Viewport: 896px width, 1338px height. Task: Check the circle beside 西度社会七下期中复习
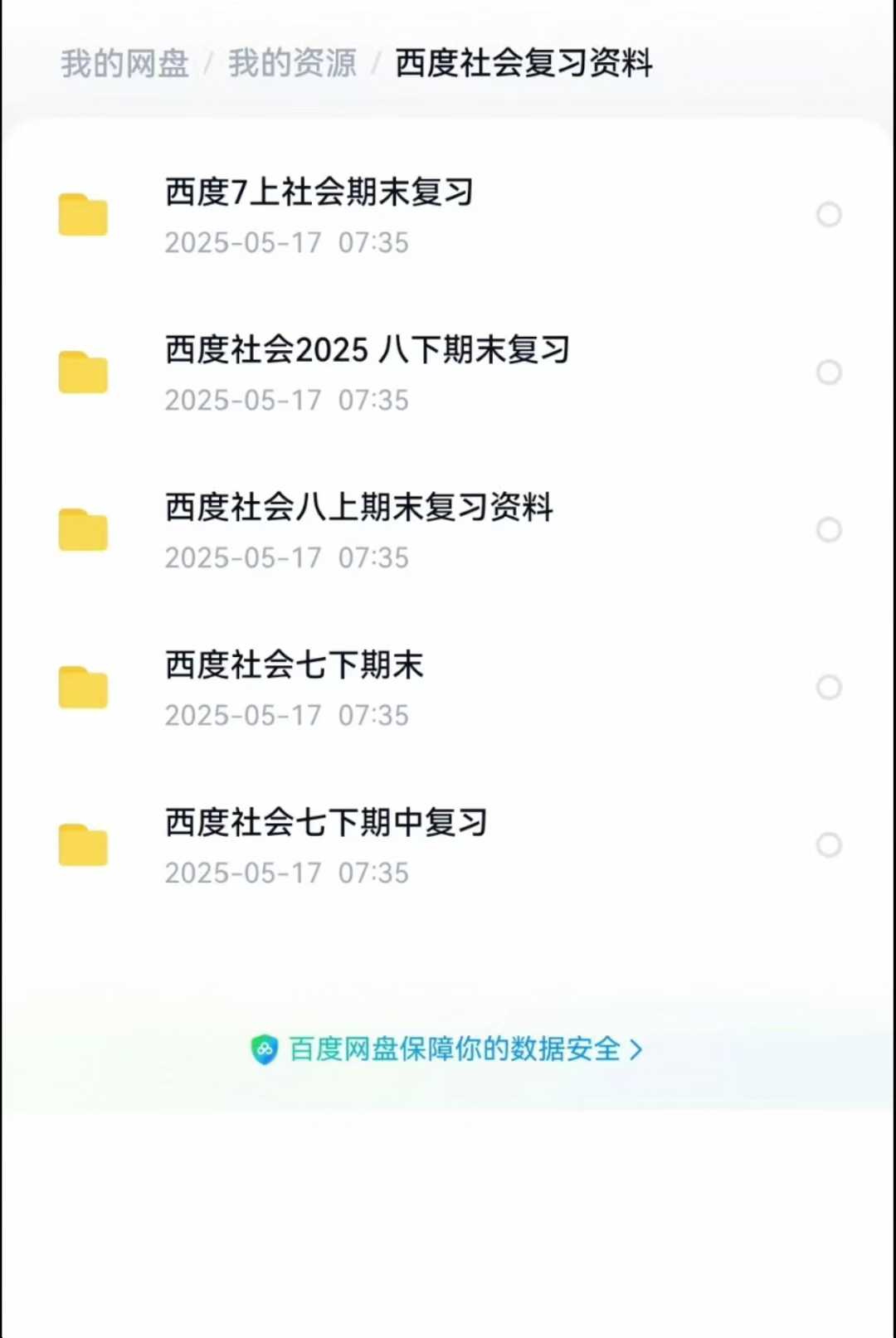point(829,844)
